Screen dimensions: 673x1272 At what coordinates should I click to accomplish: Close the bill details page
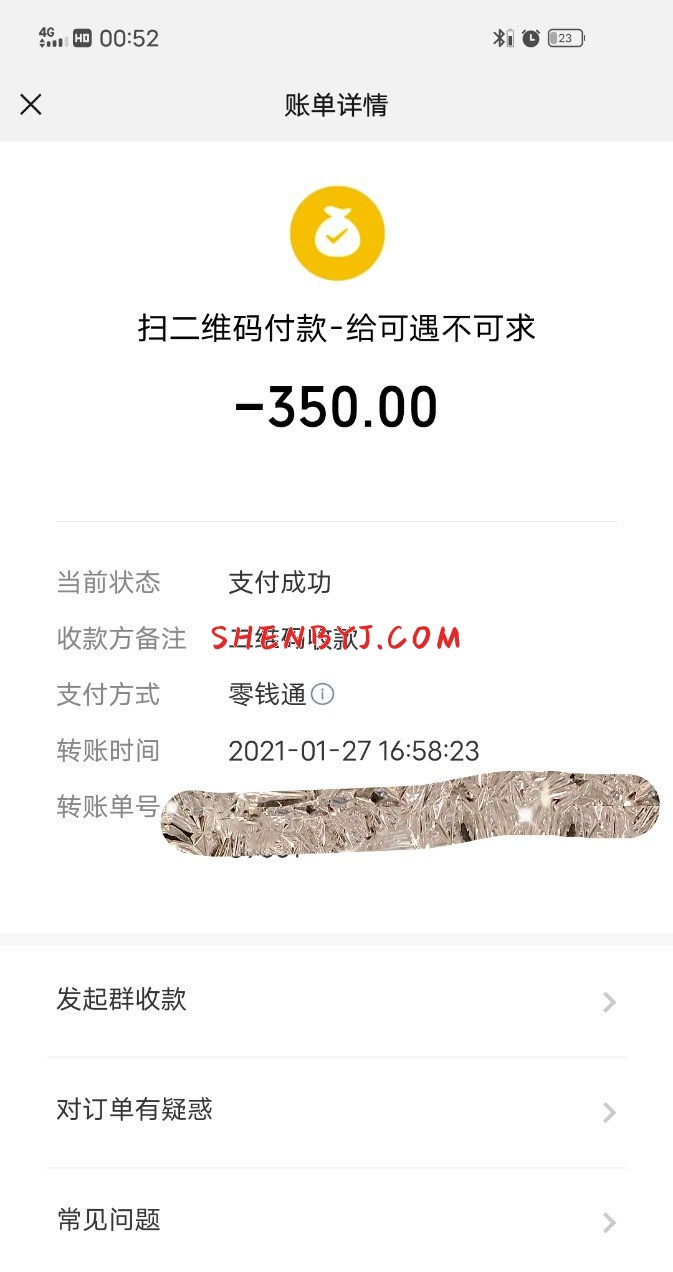tap(31, 104)
